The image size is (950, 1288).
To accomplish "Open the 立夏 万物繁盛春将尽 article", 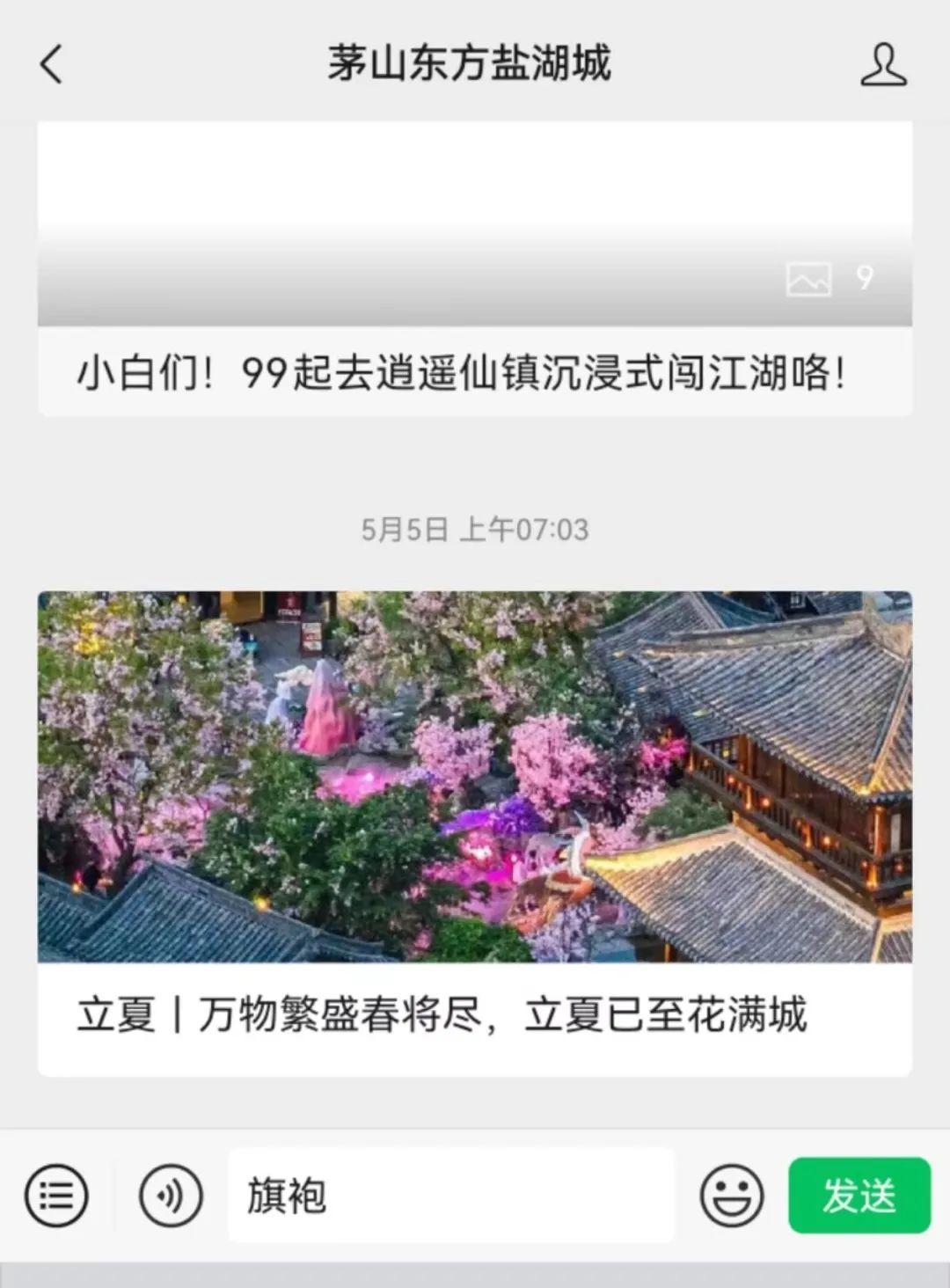I will click(x=474, y=831).
